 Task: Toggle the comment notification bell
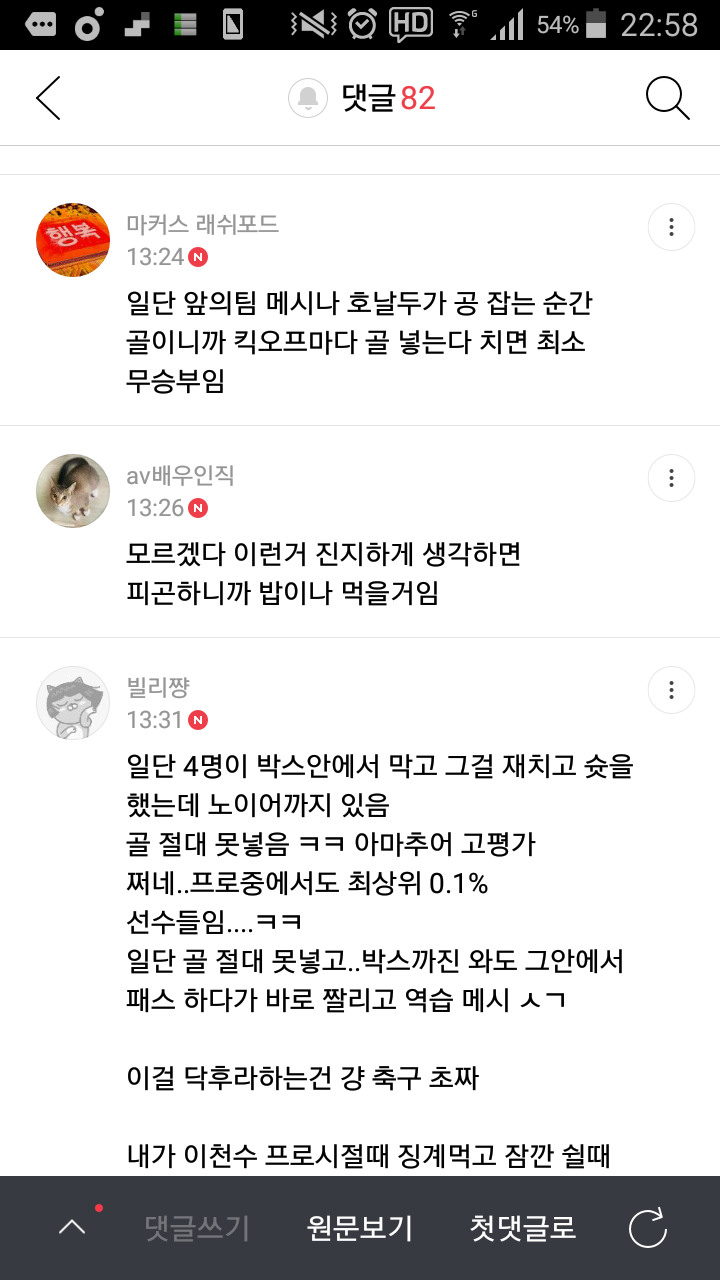pyautogui.click(x=308, y=98)
